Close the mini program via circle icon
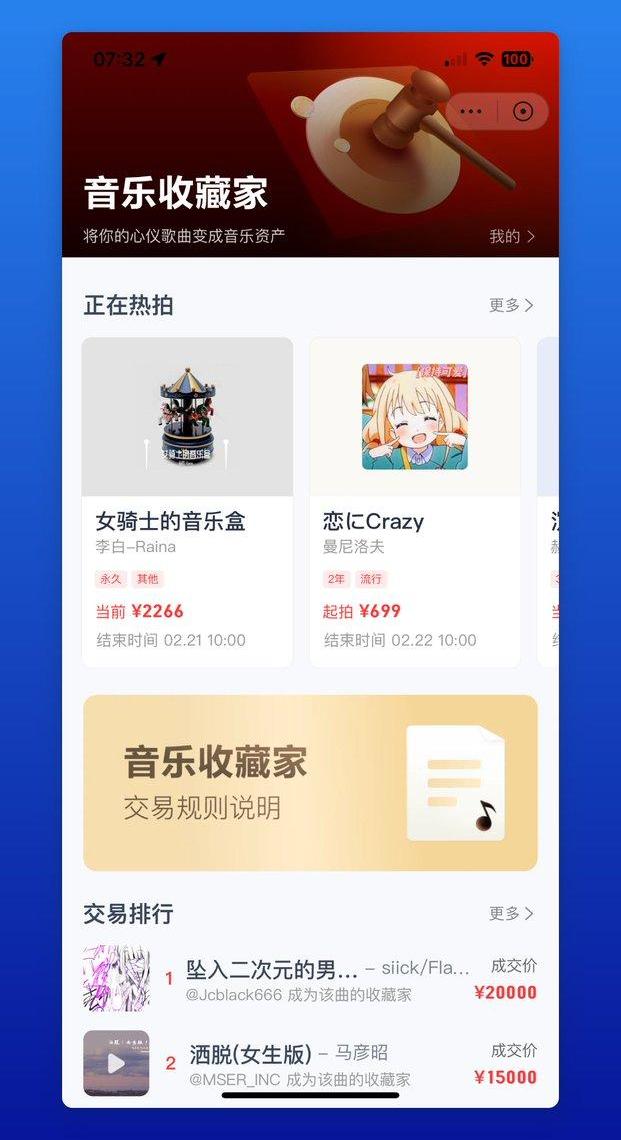 [x=522, y=112]
